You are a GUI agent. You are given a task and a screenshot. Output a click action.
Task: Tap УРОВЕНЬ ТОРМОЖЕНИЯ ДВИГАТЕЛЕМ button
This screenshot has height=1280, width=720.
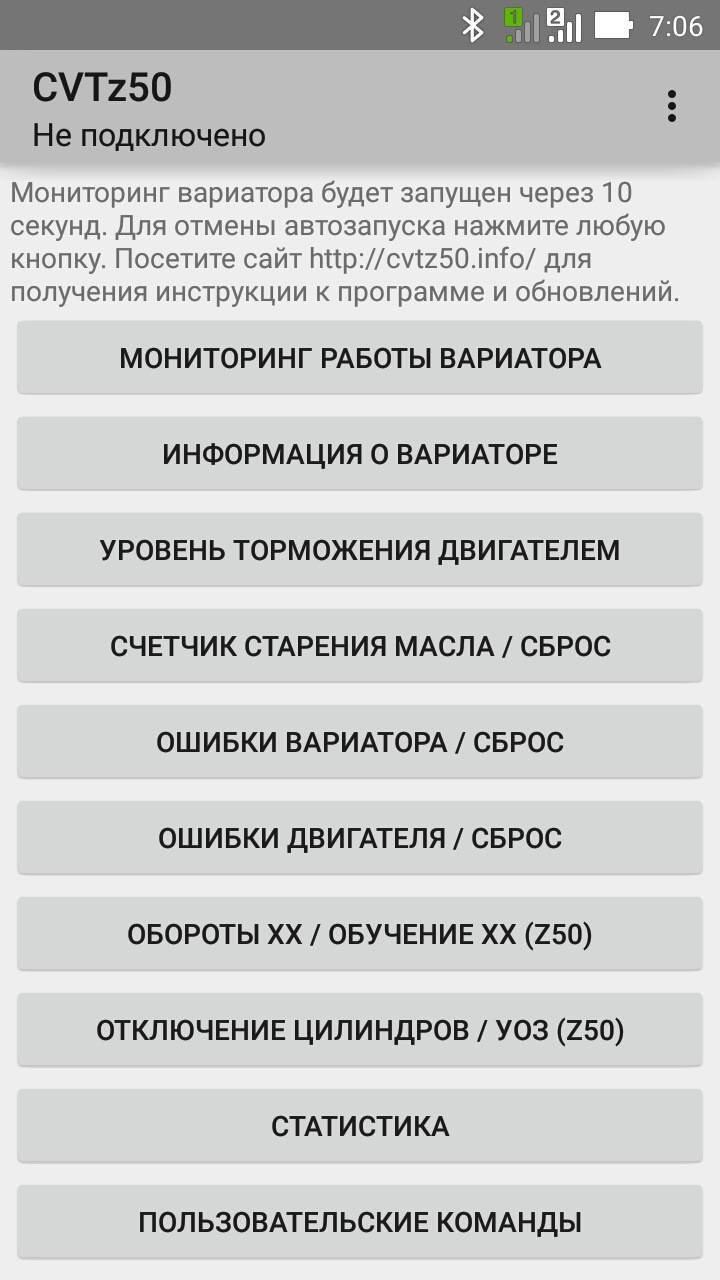360,550
